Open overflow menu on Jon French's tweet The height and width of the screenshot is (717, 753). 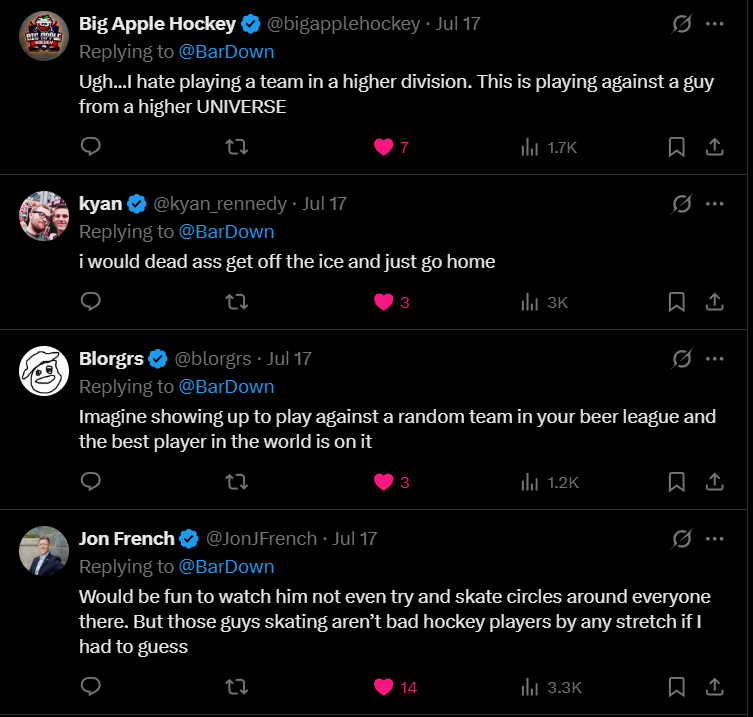[714, 539]
